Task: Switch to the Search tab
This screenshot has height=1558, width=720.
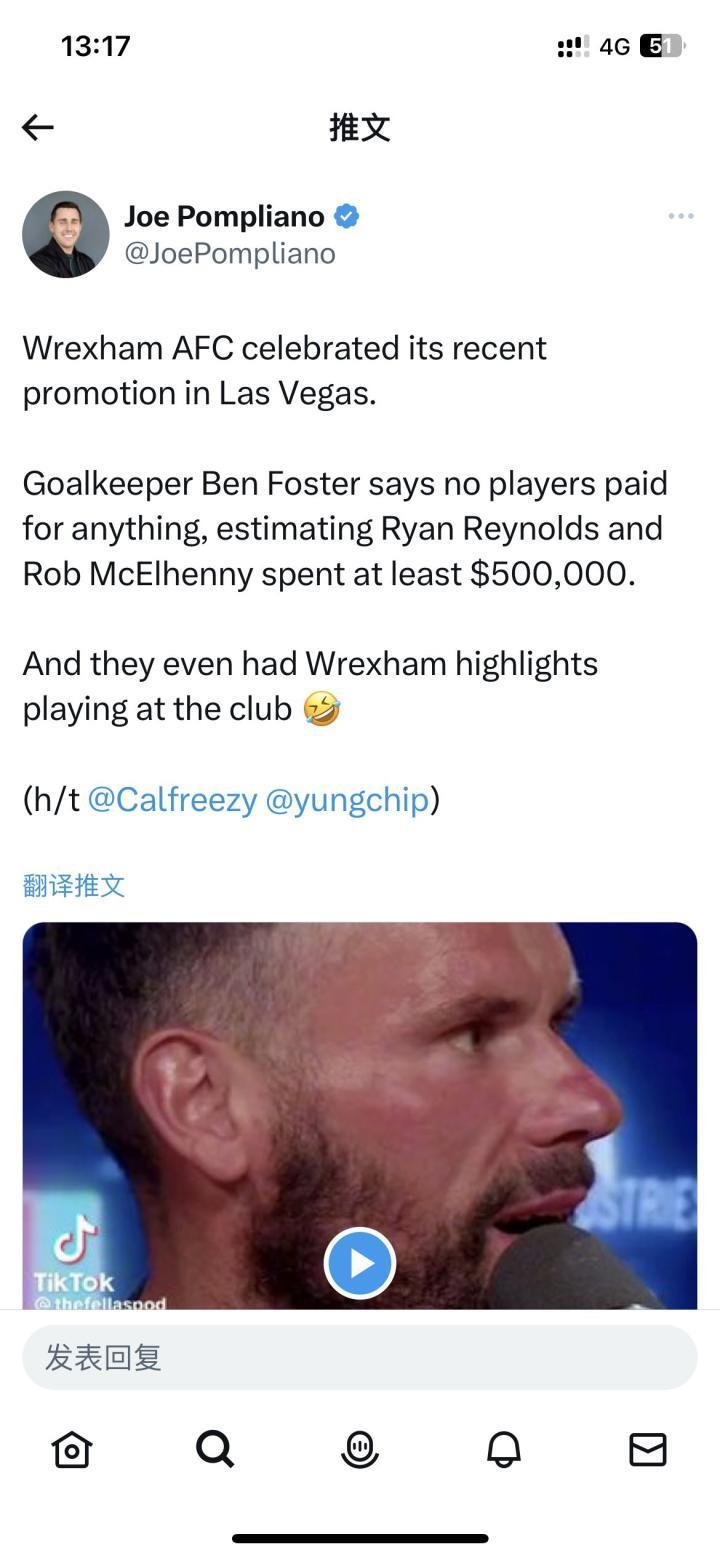Action: click(x=216, y=1448)
